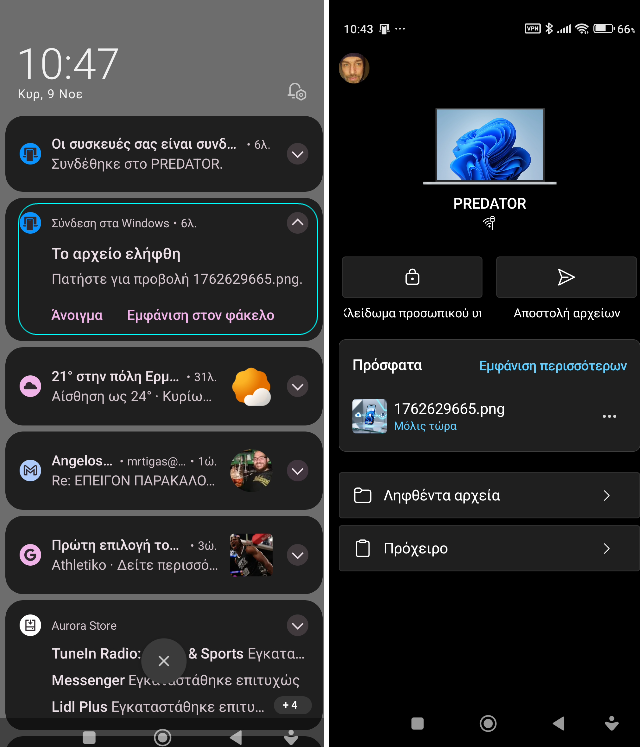The height and width of the screenshot is (747, 640).
Task: Expand the Angelos email notification chevron
Action: (x=297, y=470)
